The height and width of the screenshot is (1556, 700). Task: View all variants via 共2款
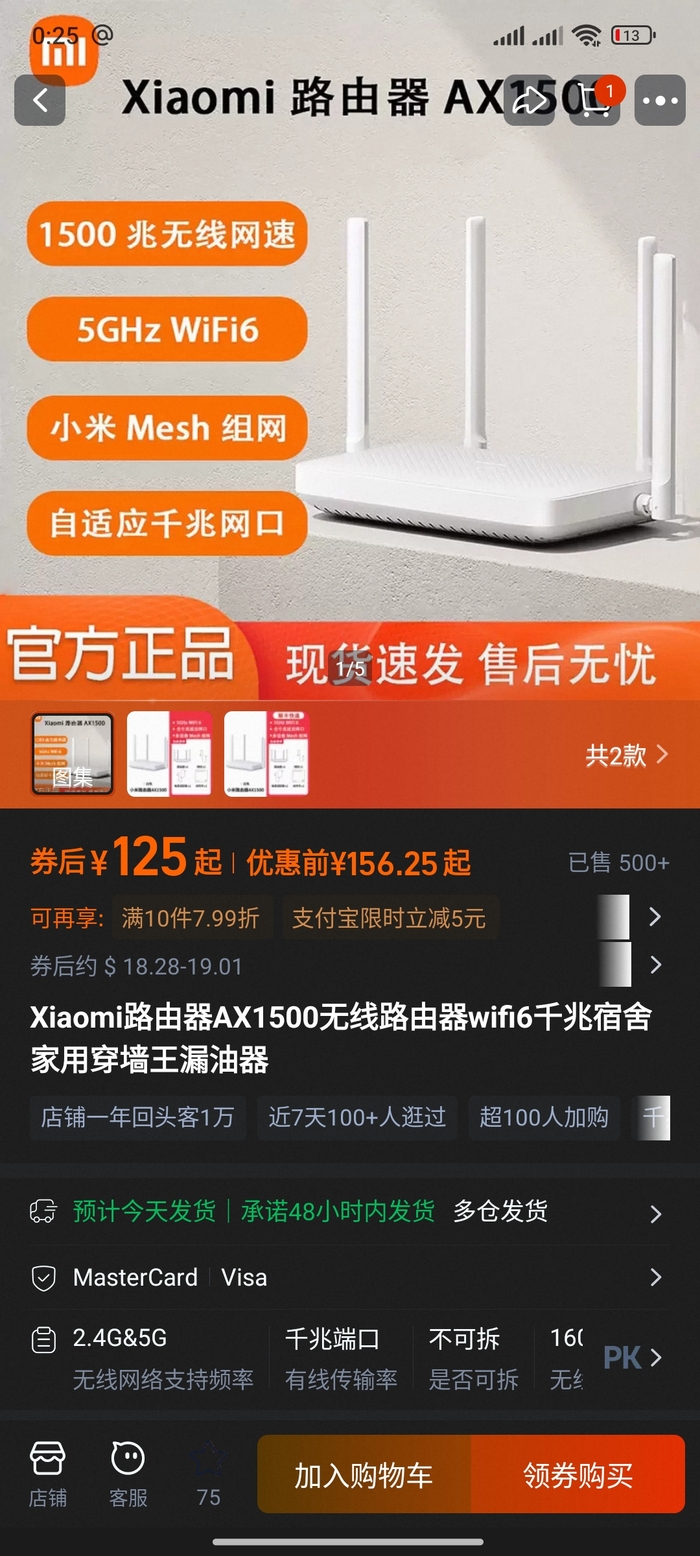[x=627, y=755]
